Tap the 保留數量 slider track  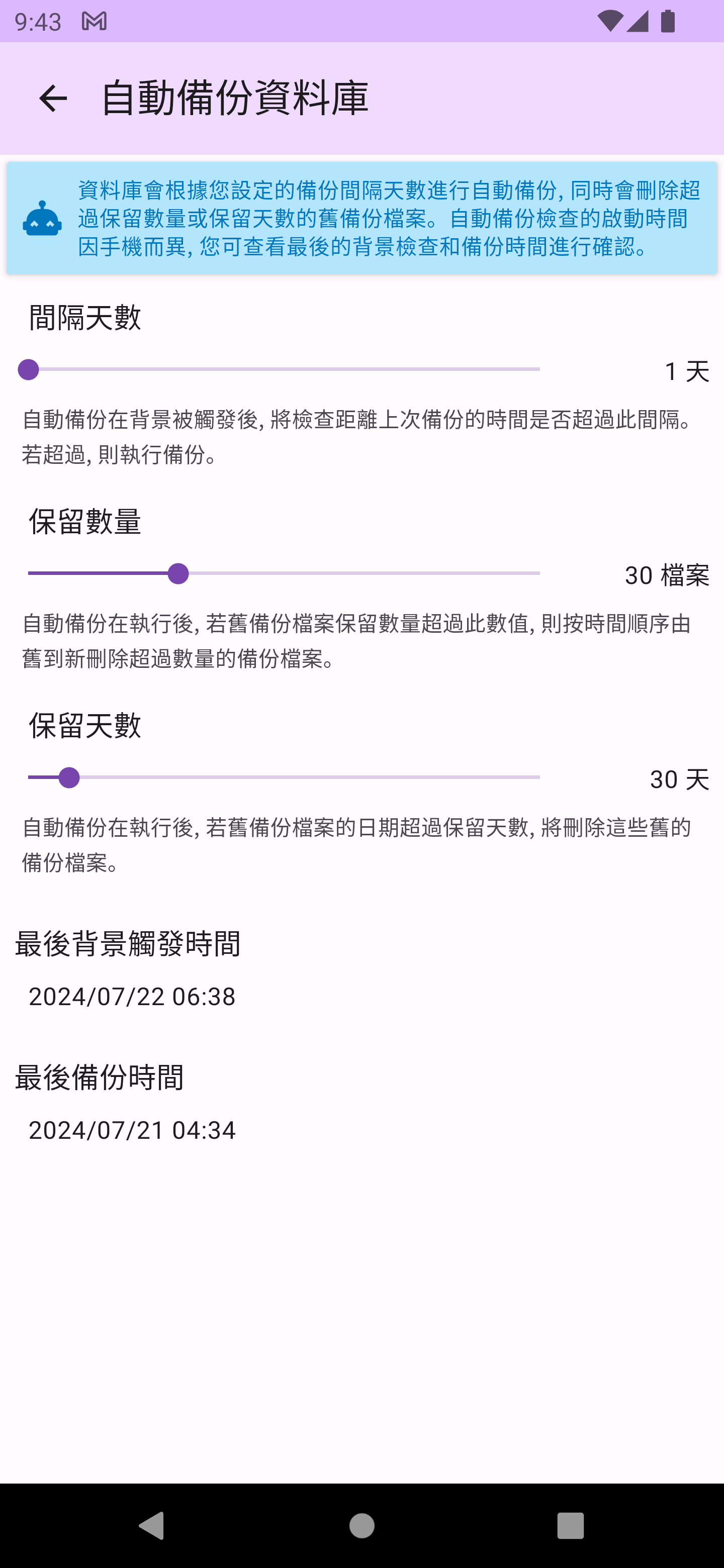284,573
